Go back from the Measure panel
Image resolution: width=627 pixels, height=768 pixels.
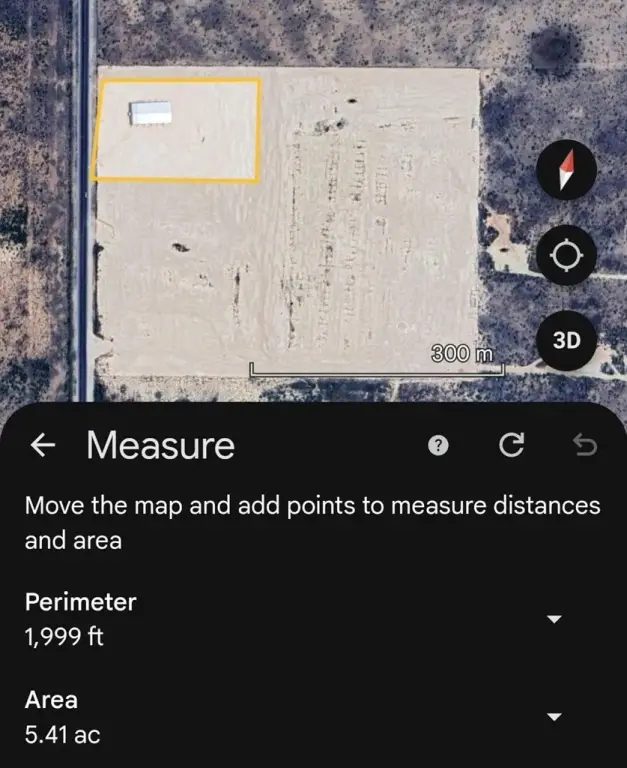pyautogui.click(x=43, y=446)
